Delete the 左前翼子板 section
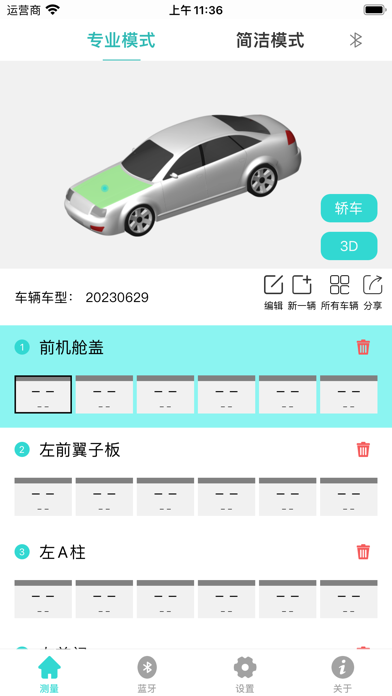This screenshot has height=696, width=392. tap(363, 450)
